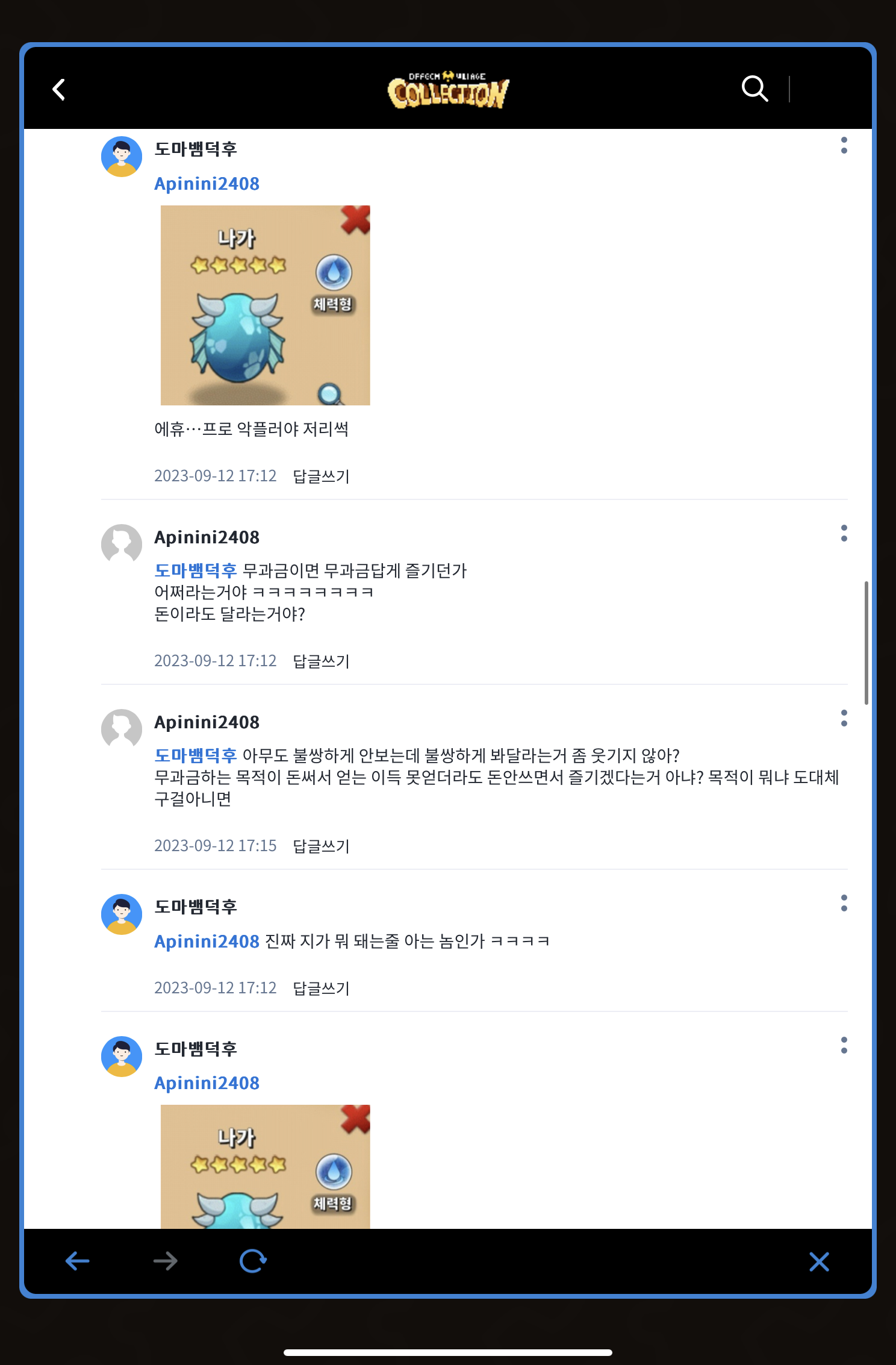The image size is (896, 1365).
Task: Go back with the header arrow
Action: tap(59, 90)
